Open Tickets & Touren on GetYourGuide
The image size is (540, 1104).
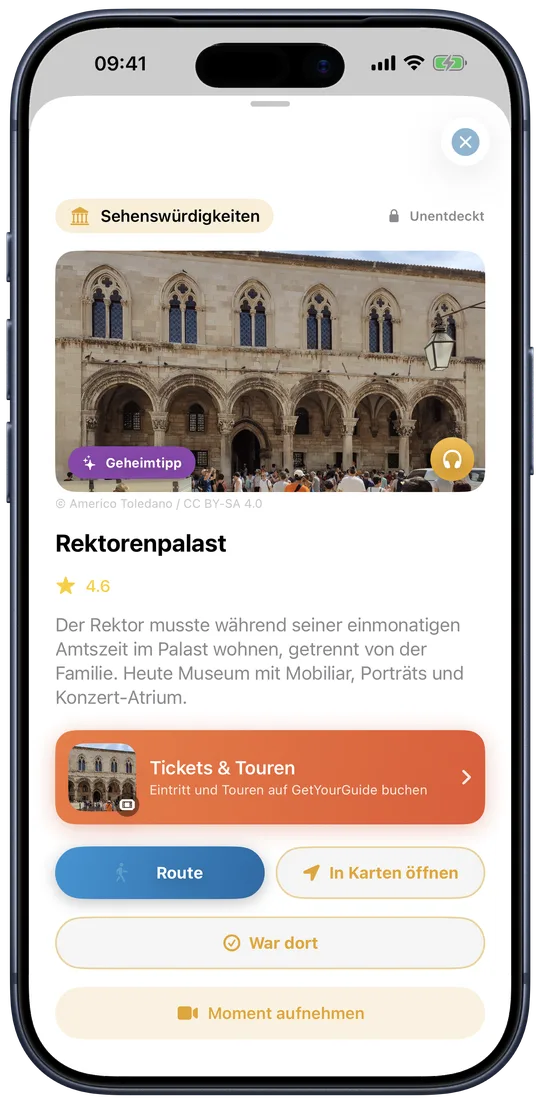270,777
